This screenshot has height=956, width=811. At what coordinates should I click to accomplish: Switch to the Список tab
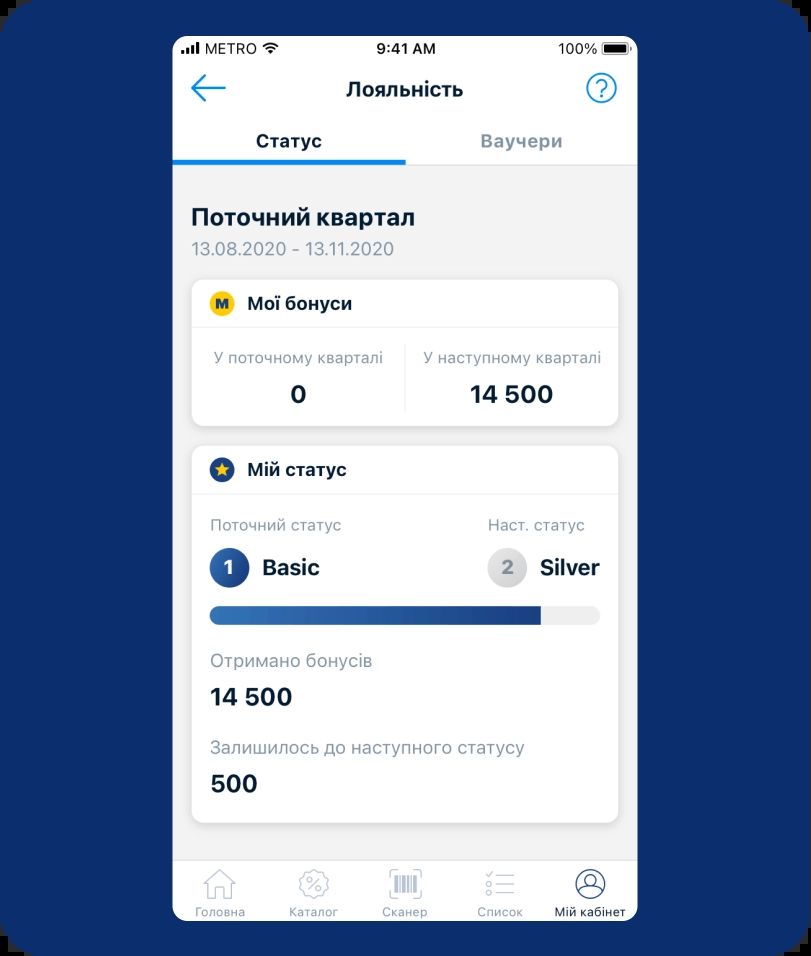pyautogui.click(x=499, y=892)
